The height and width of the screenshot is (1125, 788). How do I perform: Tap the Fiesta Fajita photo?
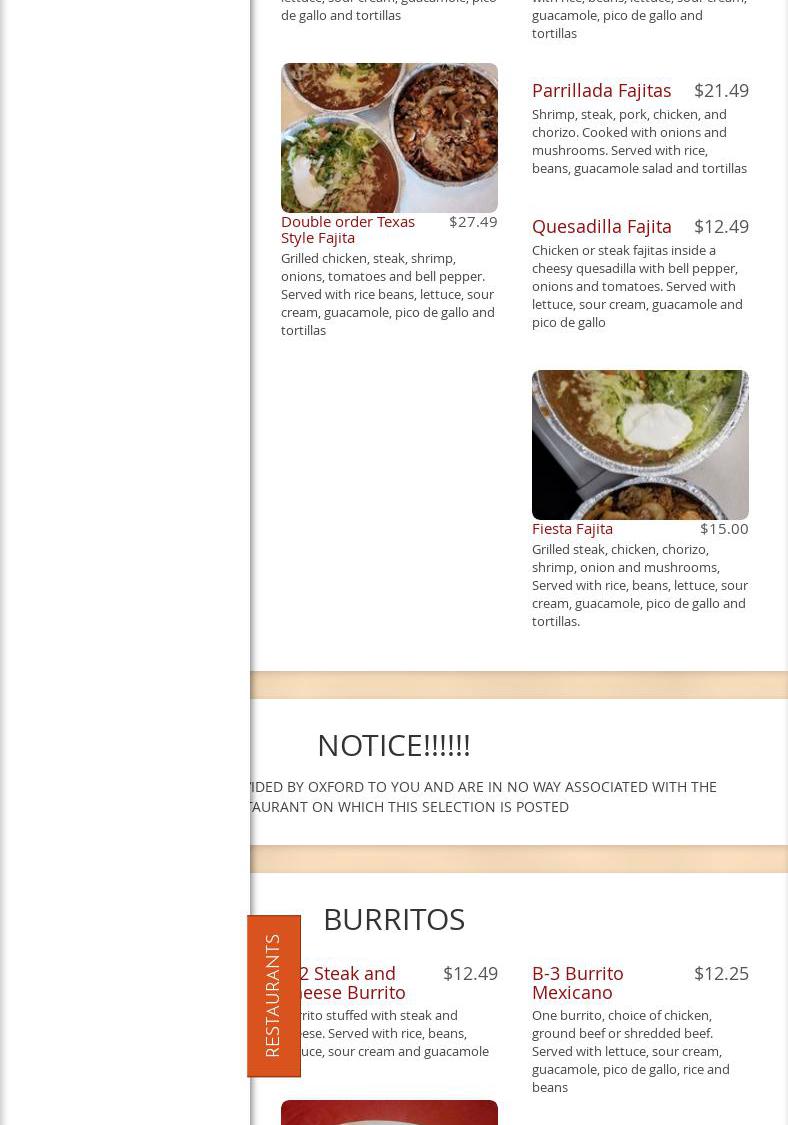(640, 445)
